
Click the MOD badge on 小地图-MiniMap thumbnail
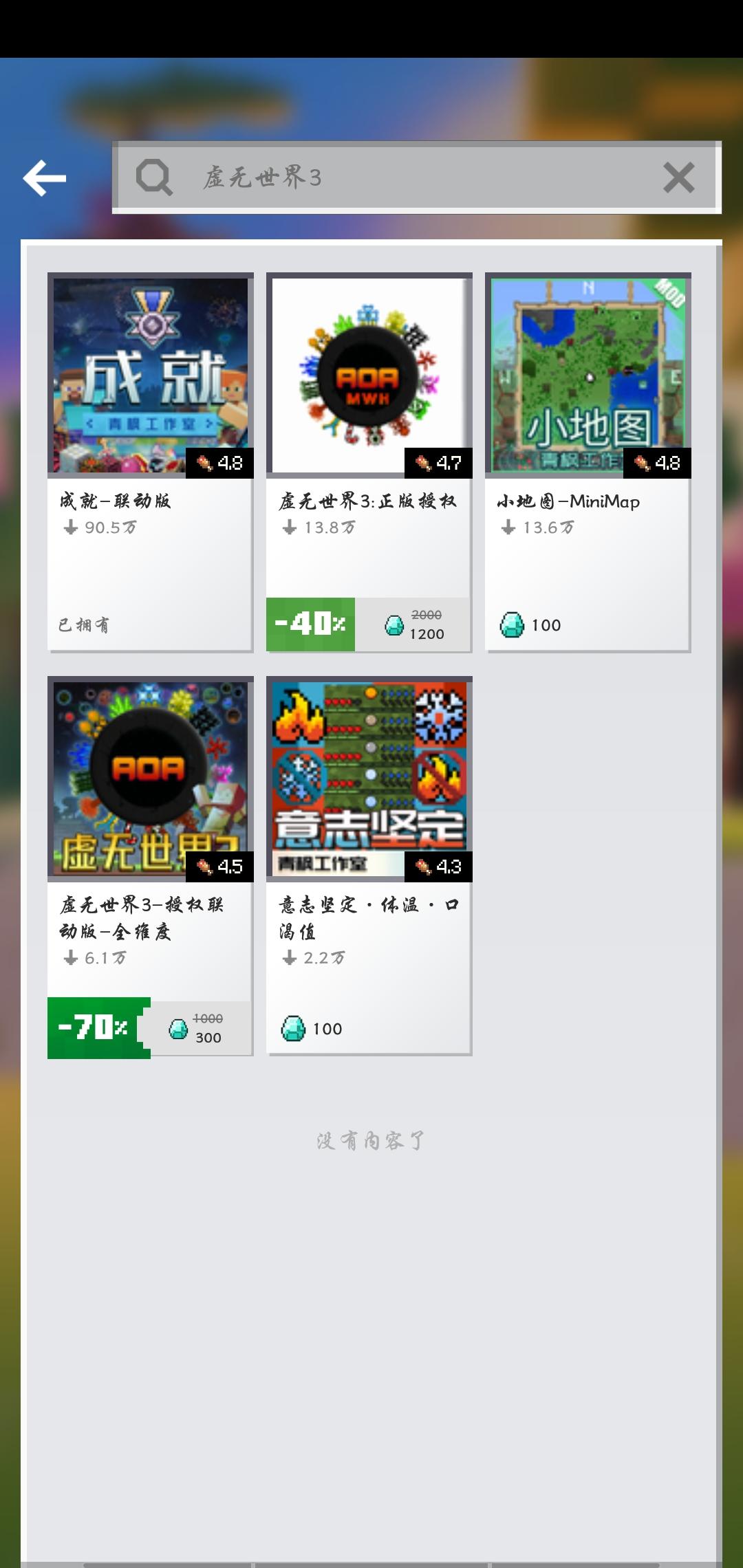pyautogui.click(x=668, y=294)
